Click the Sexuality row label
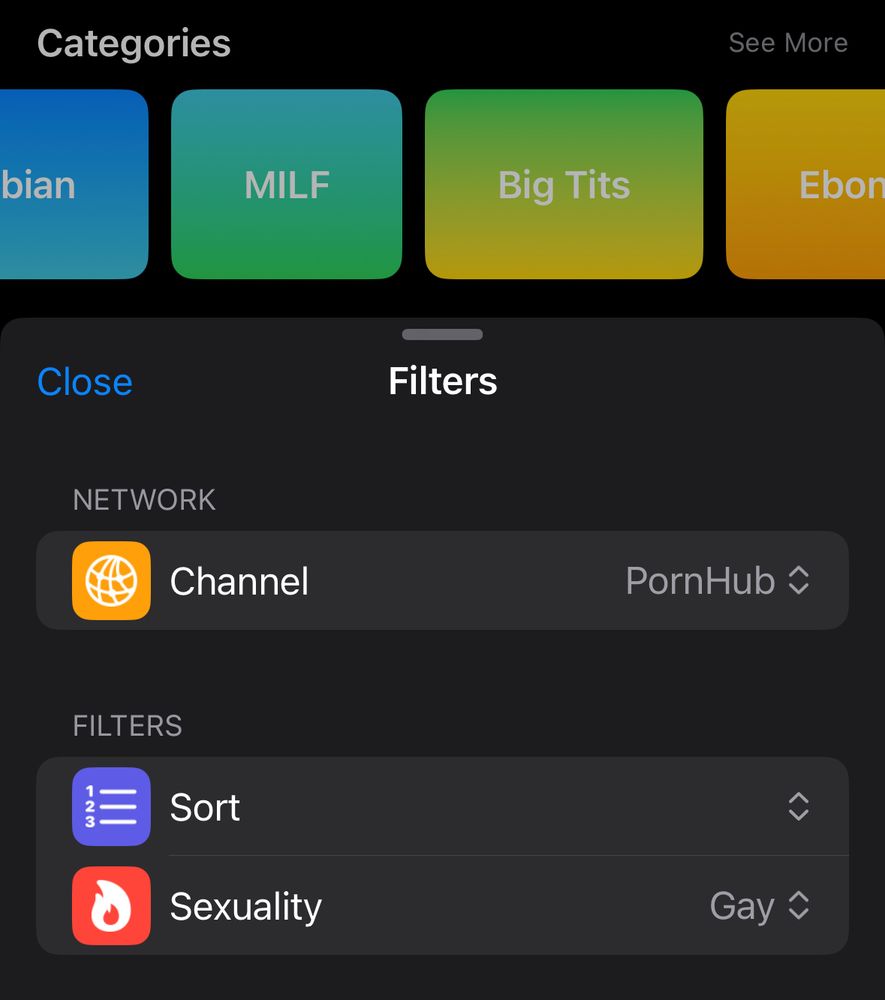 pos(245,906)
